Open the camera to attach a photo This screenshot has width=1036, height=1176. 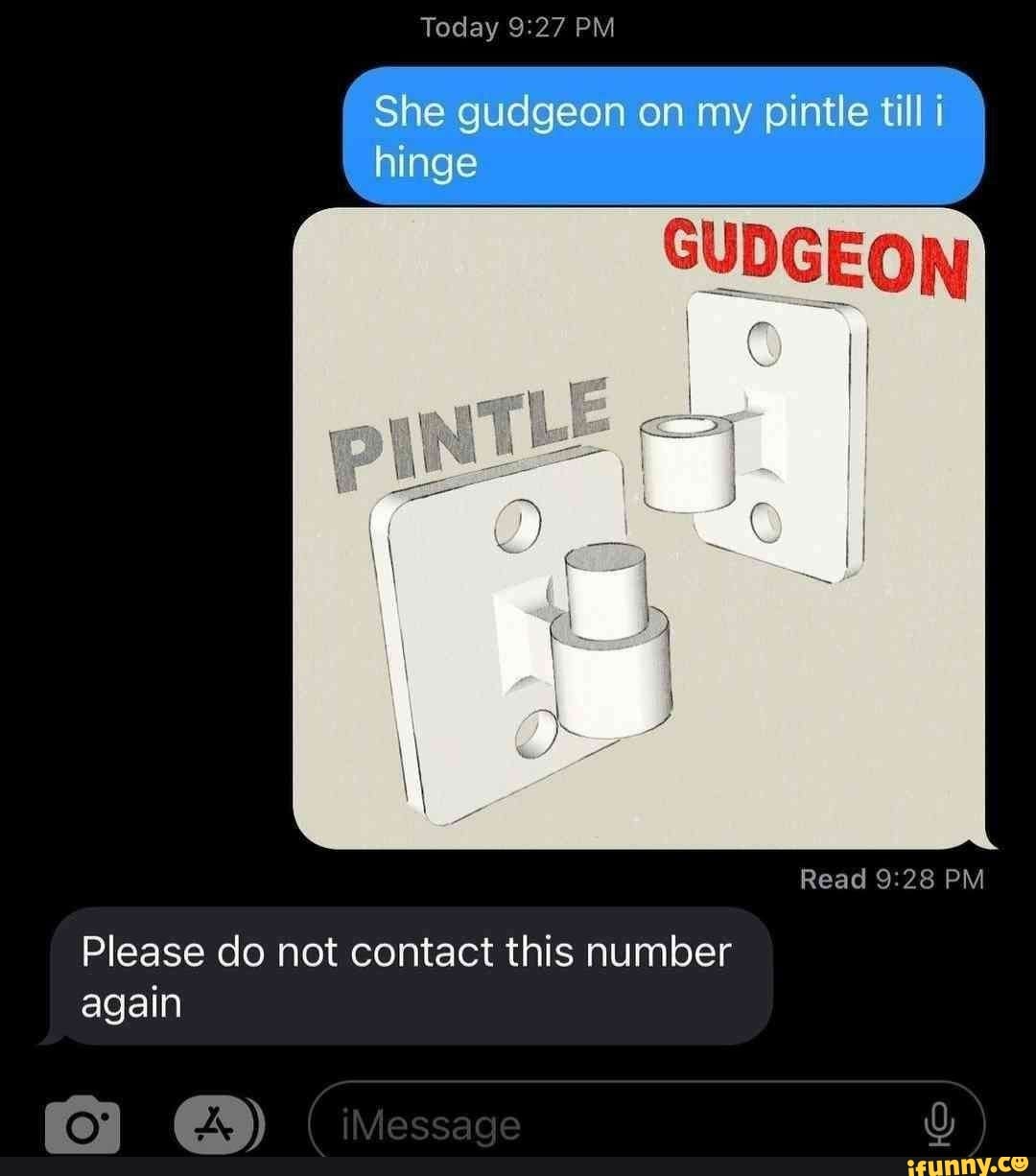click(x=82, y=1123)
